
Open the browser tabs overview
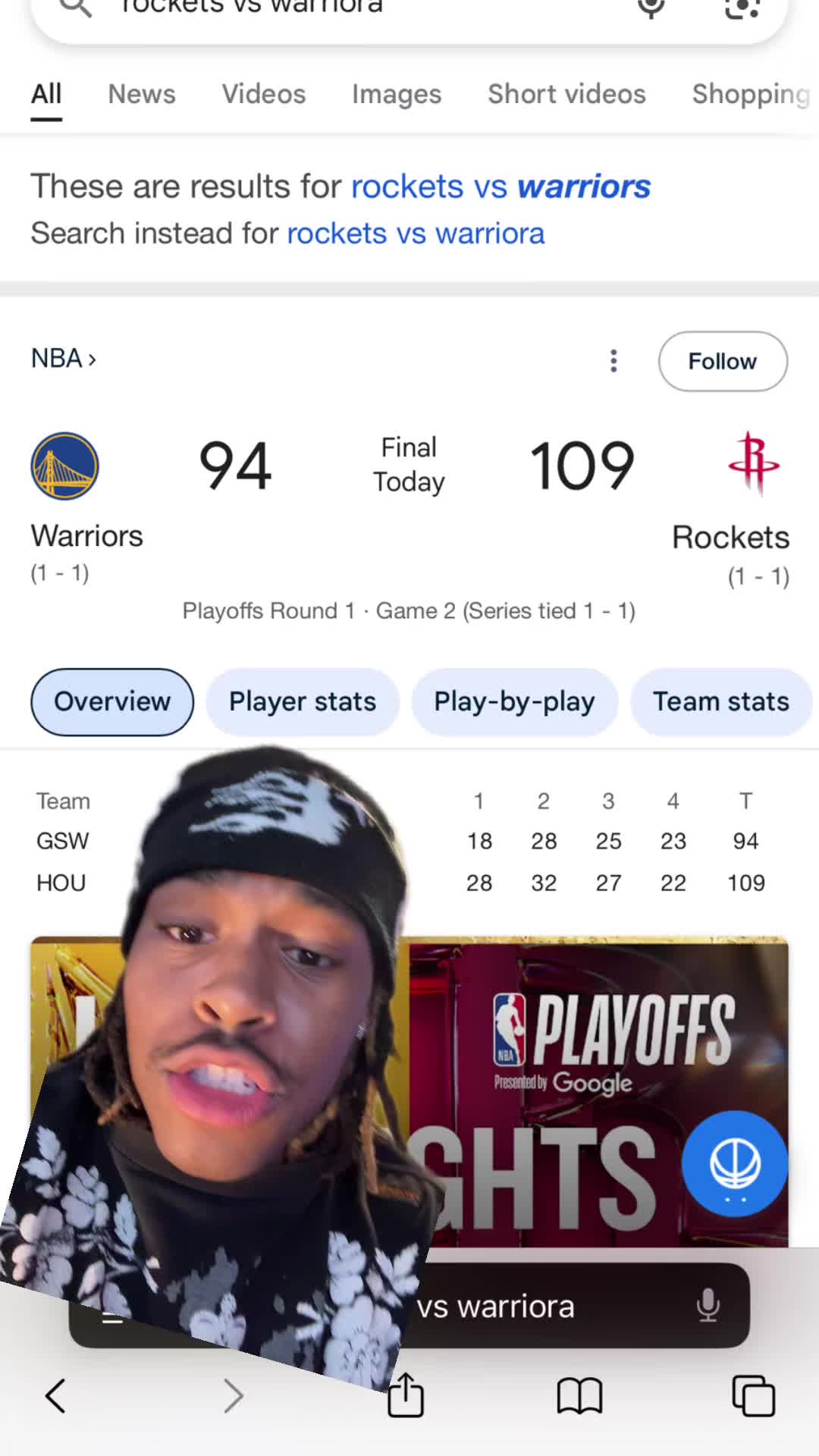click(753, 1395)
